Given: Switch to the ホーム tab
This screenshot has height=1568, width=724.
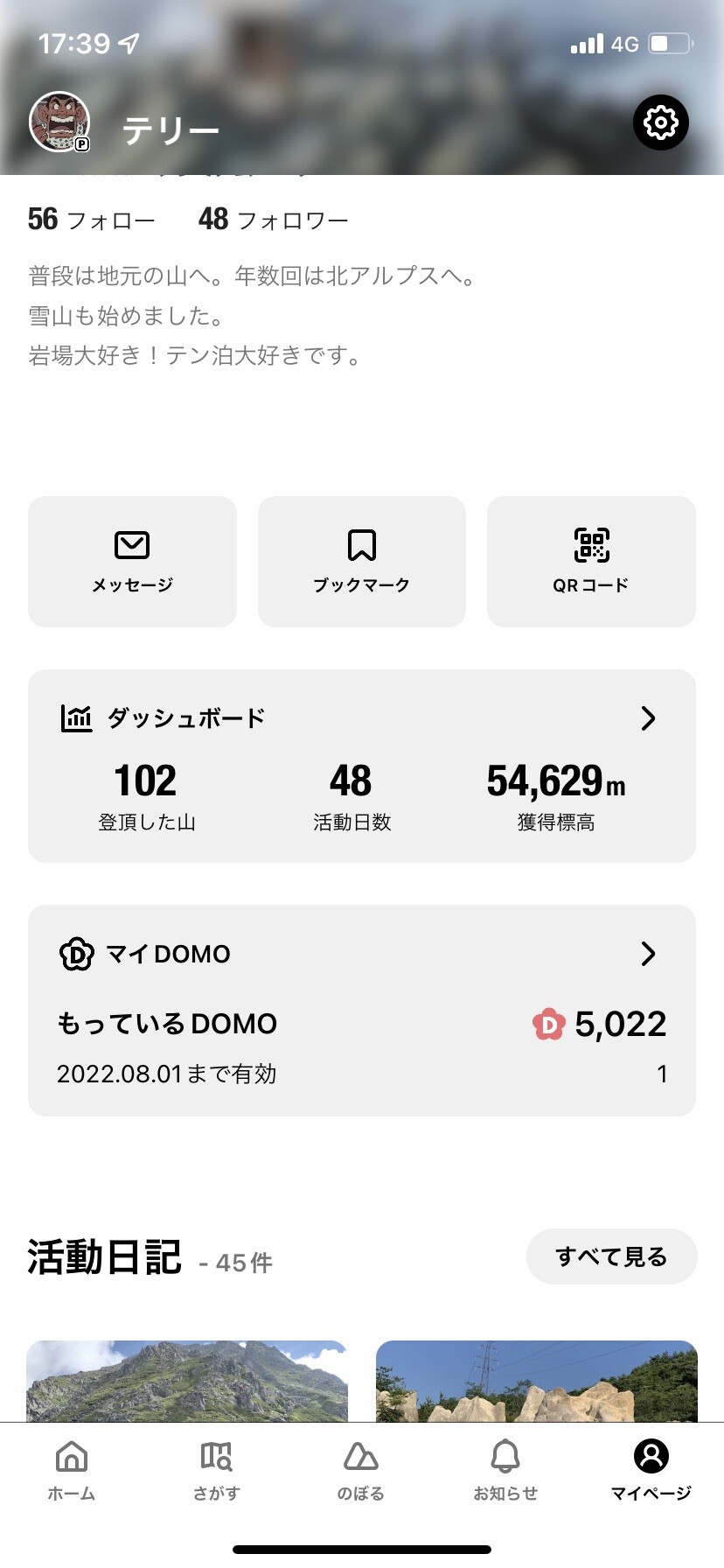Looking at the screenshot, I should point(71,1458).
